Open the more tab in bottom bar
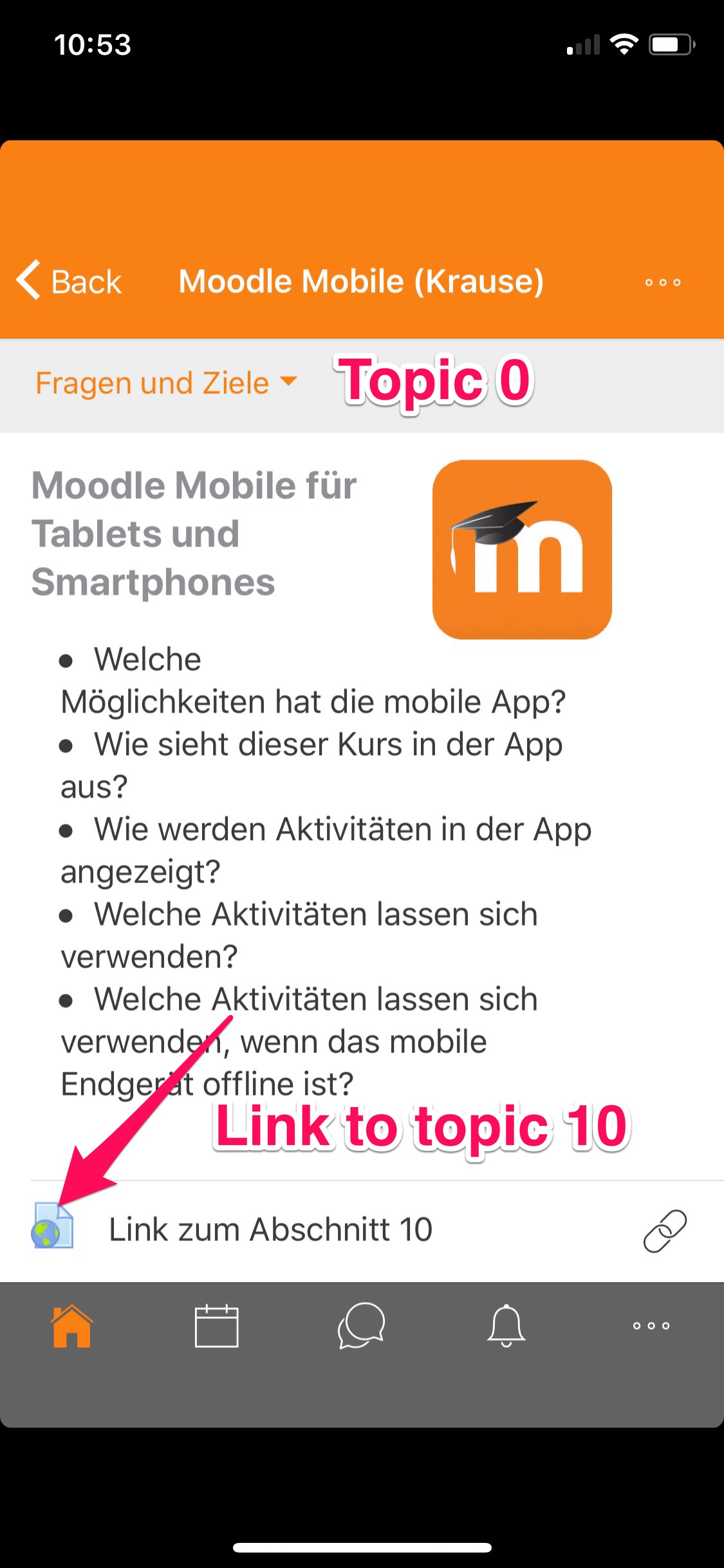Screen dimensions: 724x1568 click(651, 1326)
